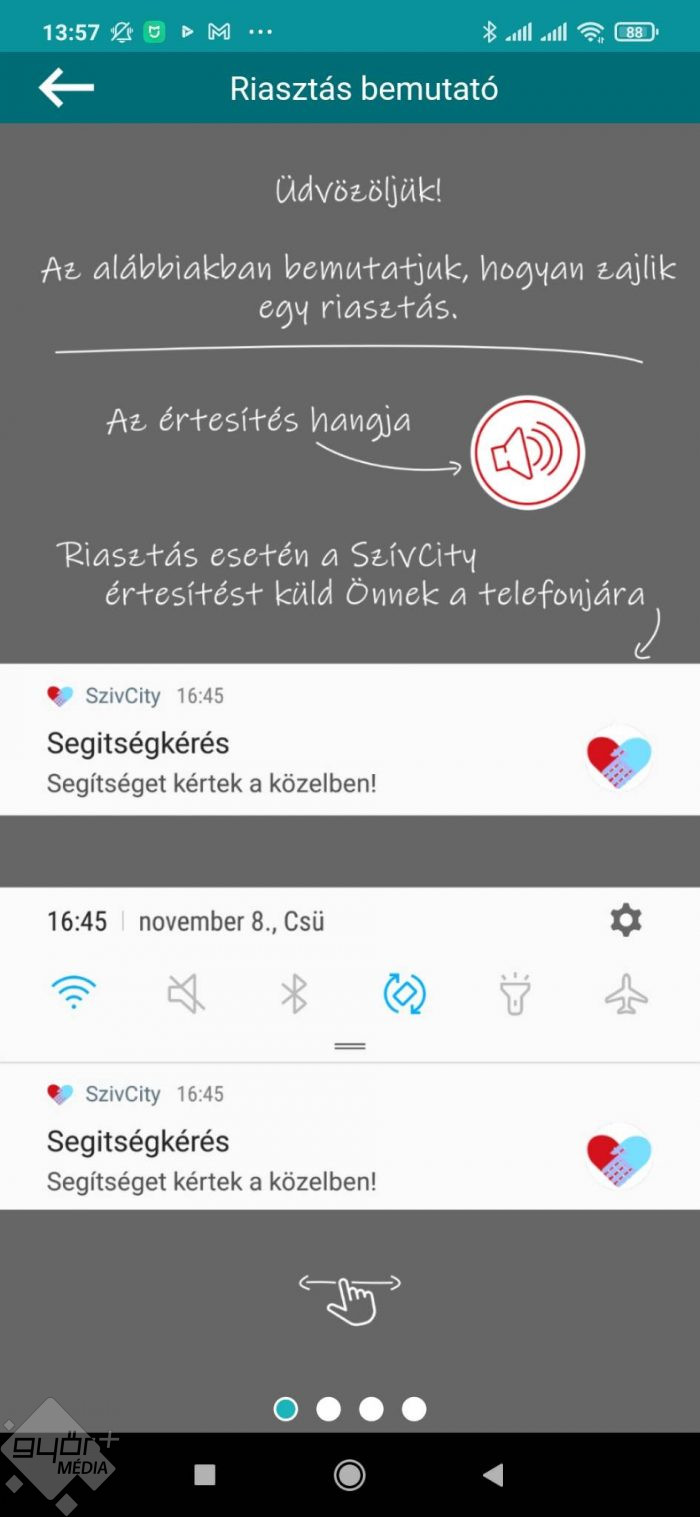700x1517 pixels.
Task: Play the notification sound with the speaker button
Action: click(527, 453)
